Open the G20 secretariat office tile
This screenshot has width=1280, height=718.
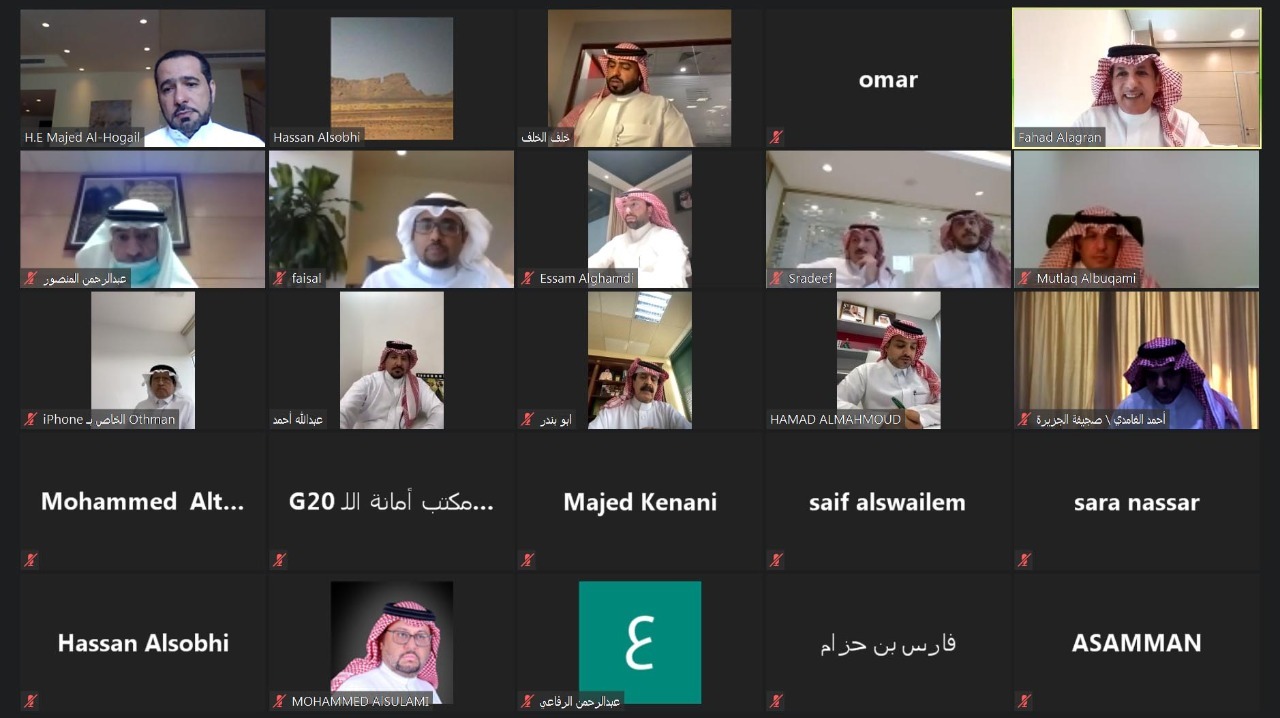tap(391, 501)
